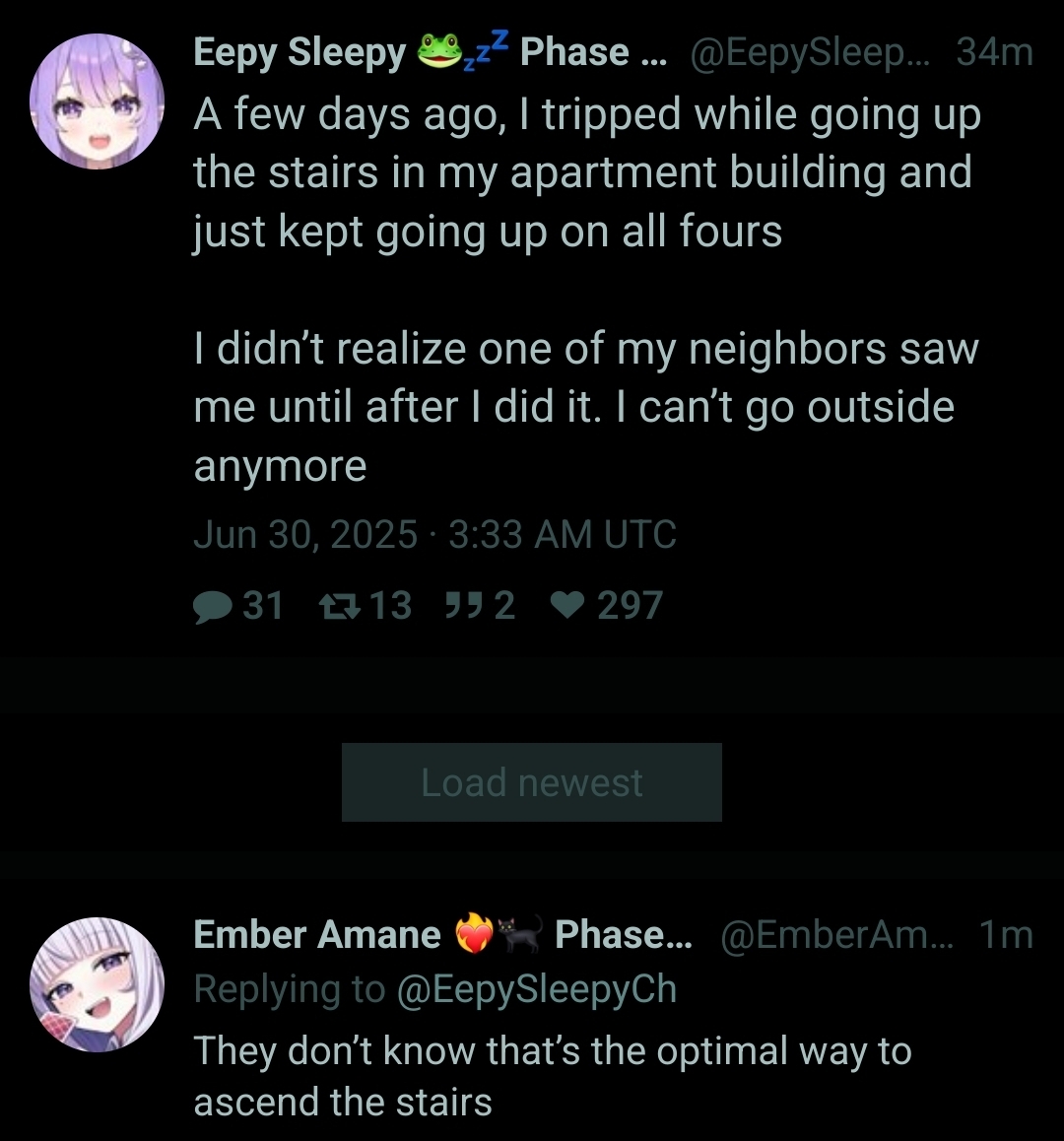The width and height of the screenshot is (1064, 1141).
Task: Tap the quote icon showing 2
Action: click(x=463, y=606)
